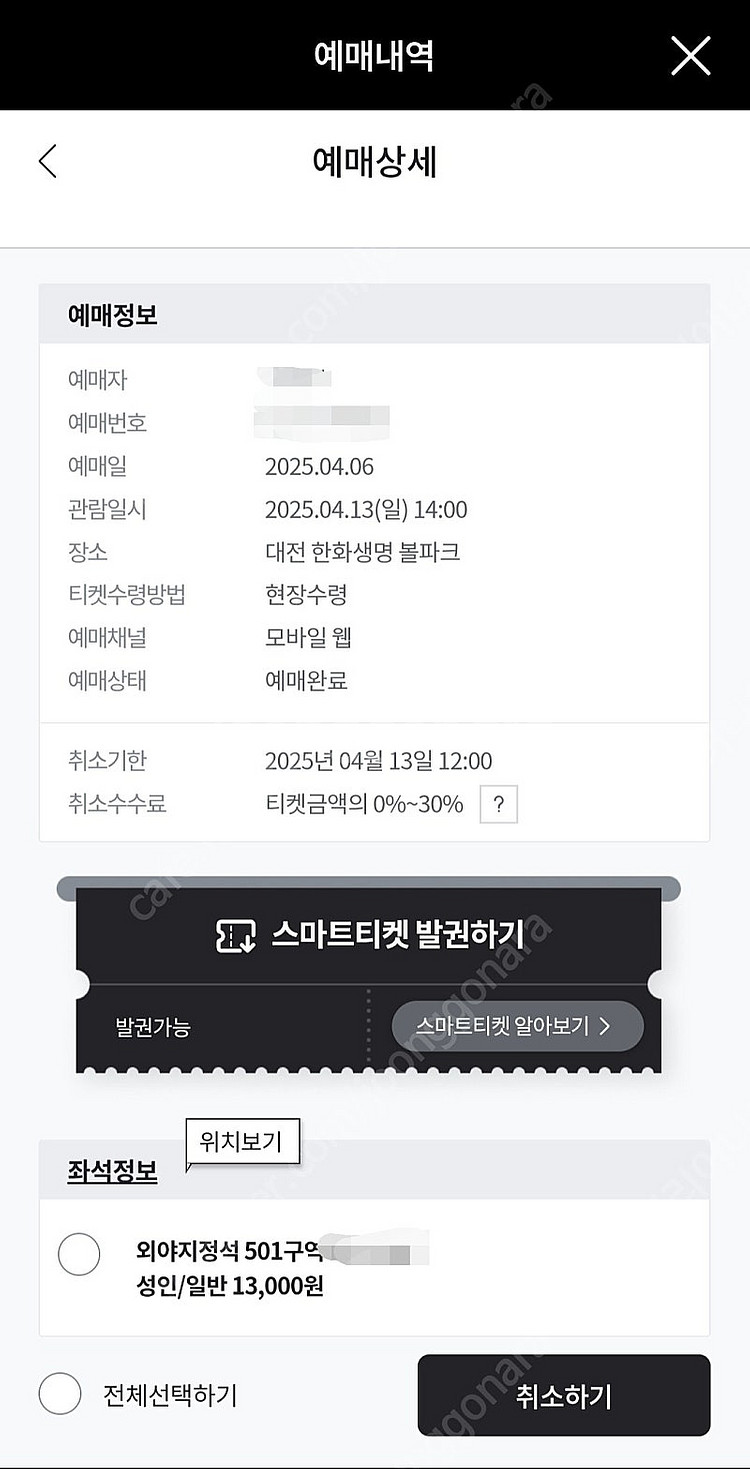Open the 취소수수료 question mark help

coord(498,804)
